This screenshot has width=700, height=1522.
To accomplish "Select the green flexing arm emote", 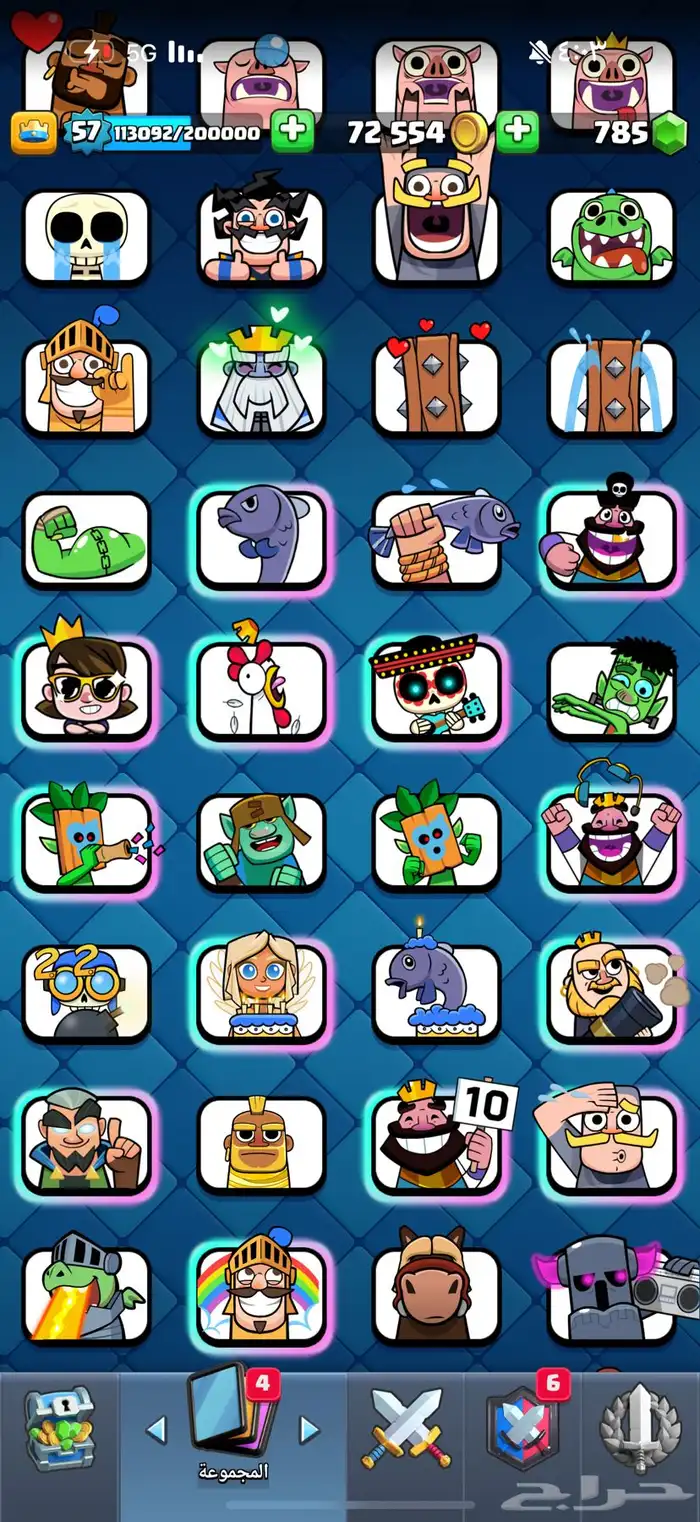I will pyautogui.click(x=86, y=538).
